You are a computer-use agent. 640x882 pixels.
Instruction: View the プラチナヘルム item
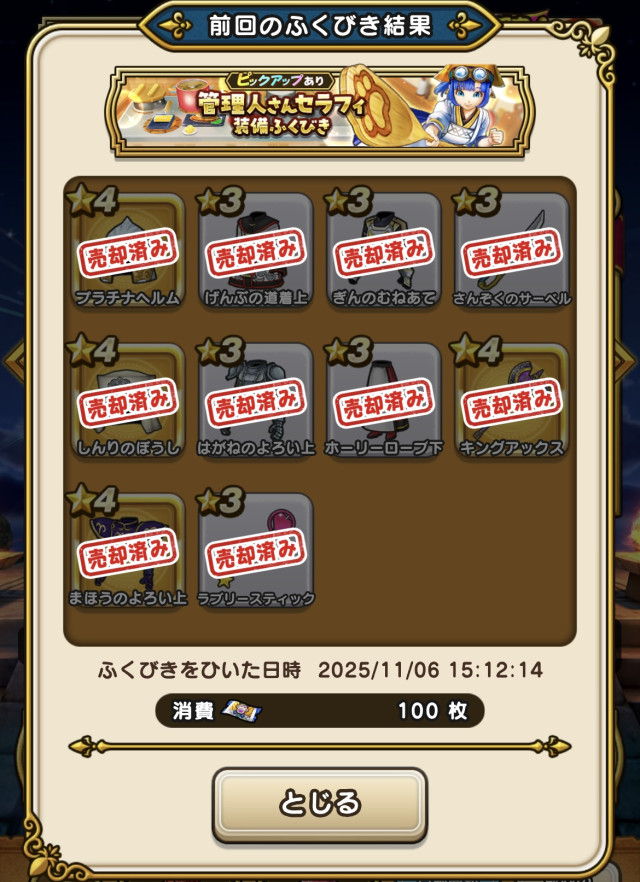128,248
